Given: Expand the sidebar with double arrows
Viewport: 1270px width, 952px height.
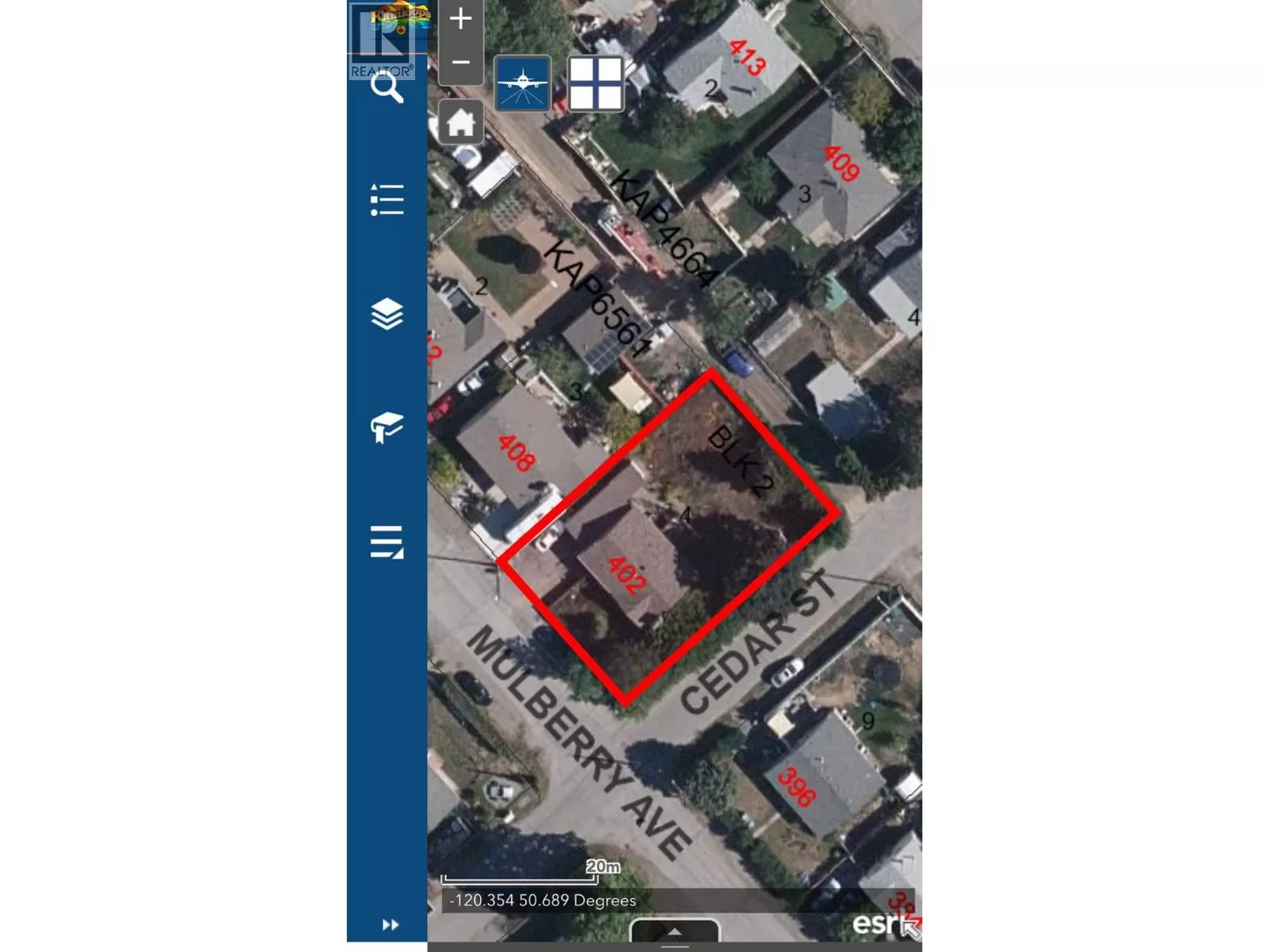Looking at the screenshot, I should click(x=390, y=924).
